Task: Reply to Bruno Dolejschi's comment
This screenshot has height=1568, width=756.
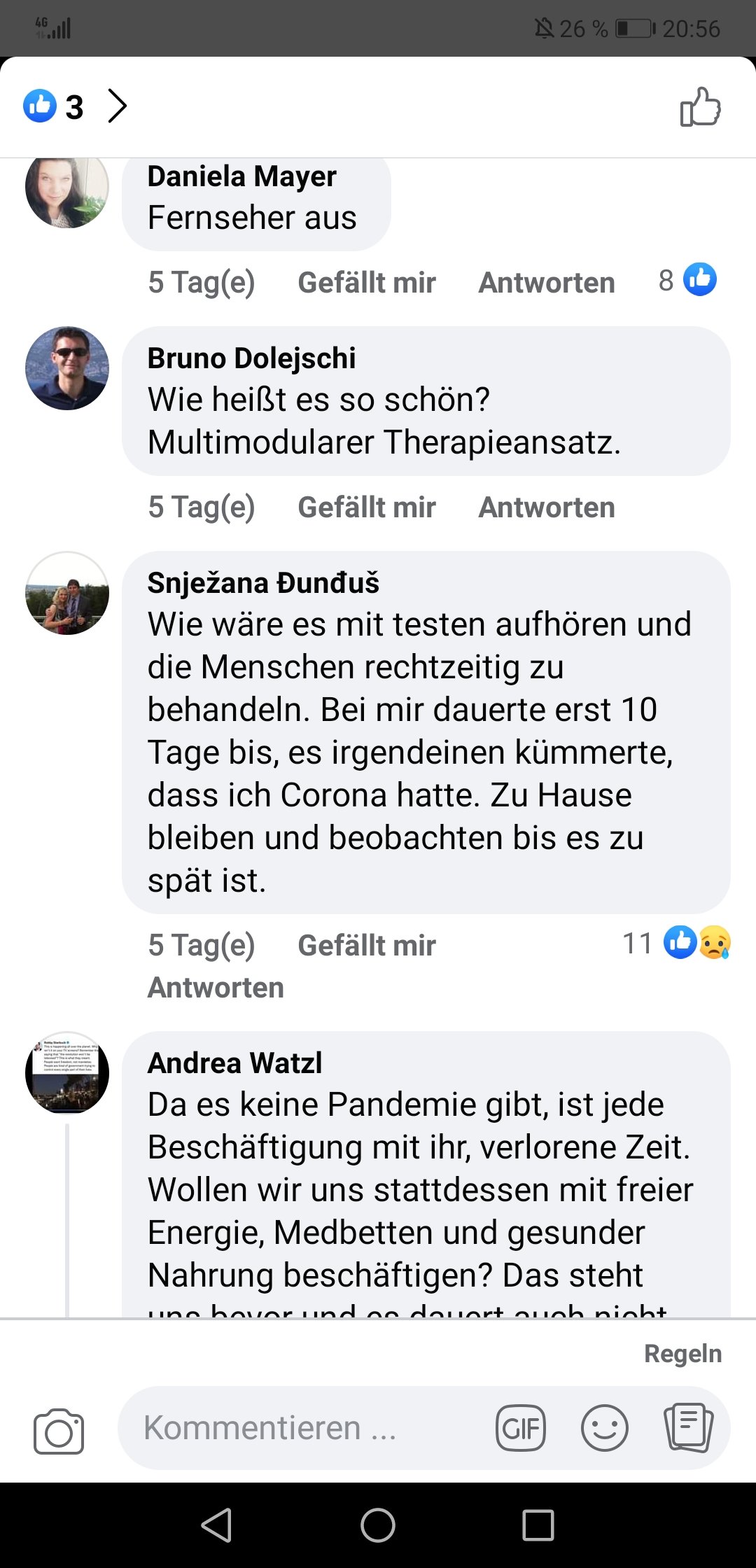Action: (547, 507)
